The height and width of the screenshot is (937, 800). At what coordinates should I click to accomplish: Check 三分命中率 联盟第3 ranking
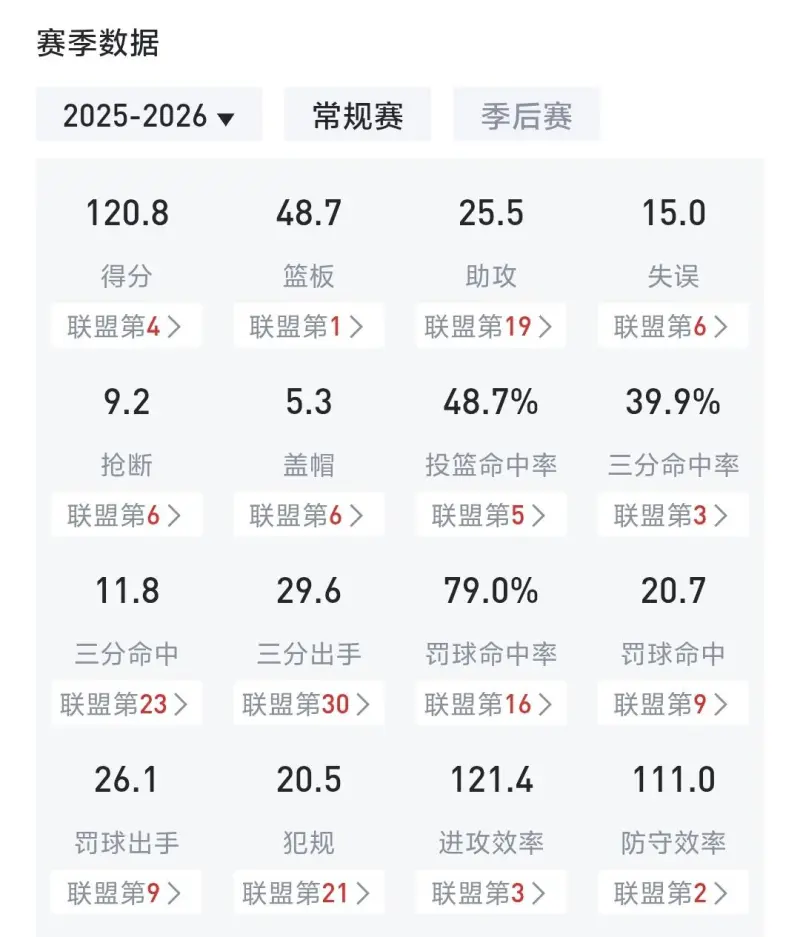673,515
